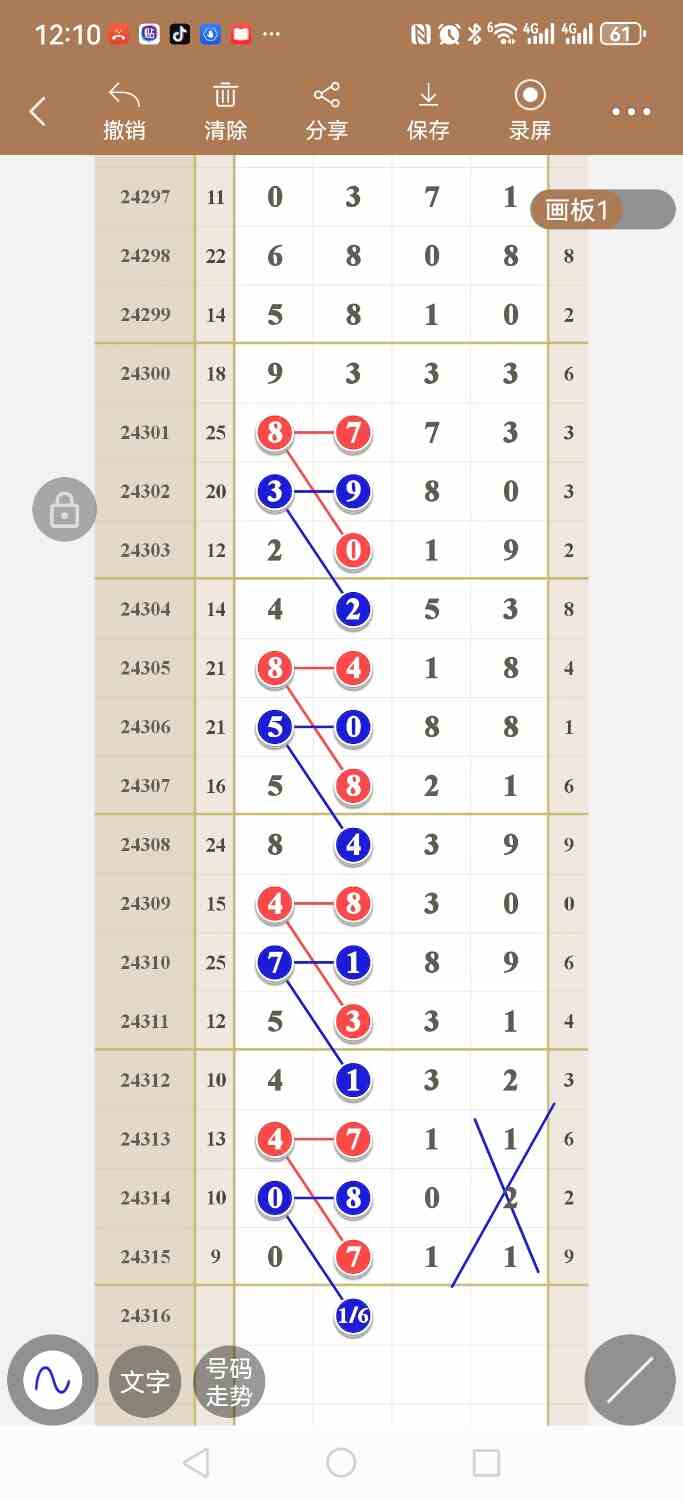The image size is (683, 1500).
Task: Open the 号码走势 number trend view
Action: (x=229, y=1381)
